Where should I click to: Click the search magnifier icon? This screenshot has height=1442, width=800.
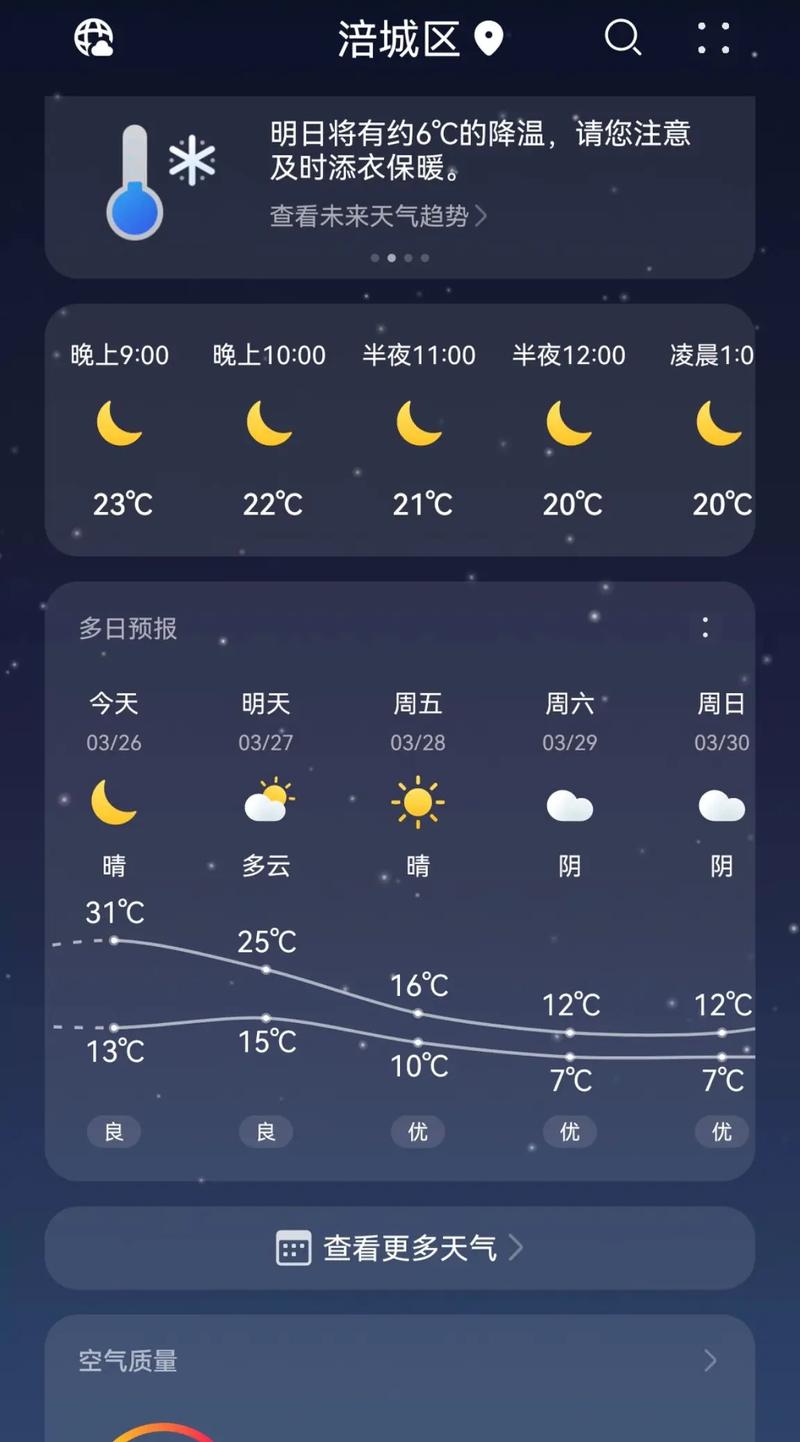tap(623, 38)
